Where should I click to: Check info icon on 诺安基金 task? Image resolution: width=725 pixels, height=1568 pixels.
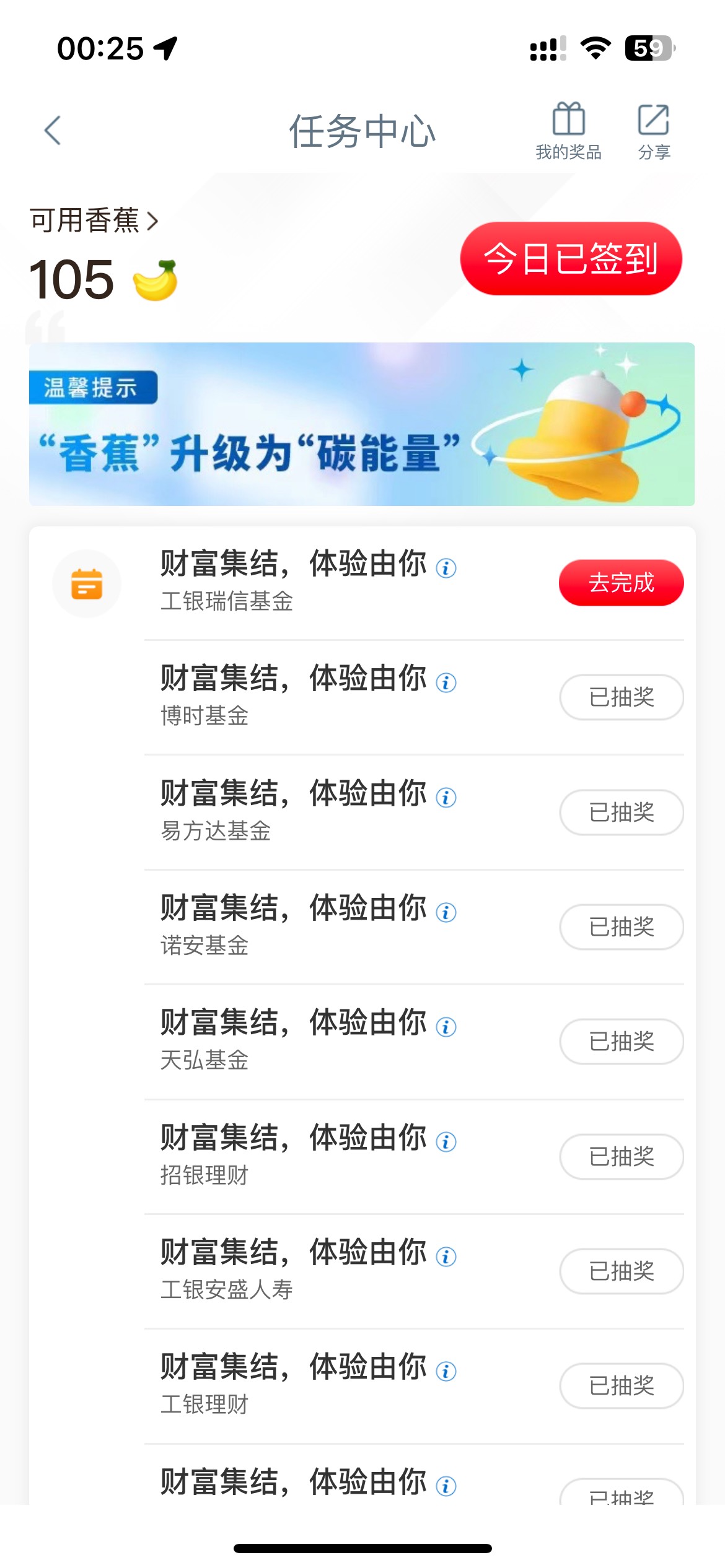[x=446, y=912]
